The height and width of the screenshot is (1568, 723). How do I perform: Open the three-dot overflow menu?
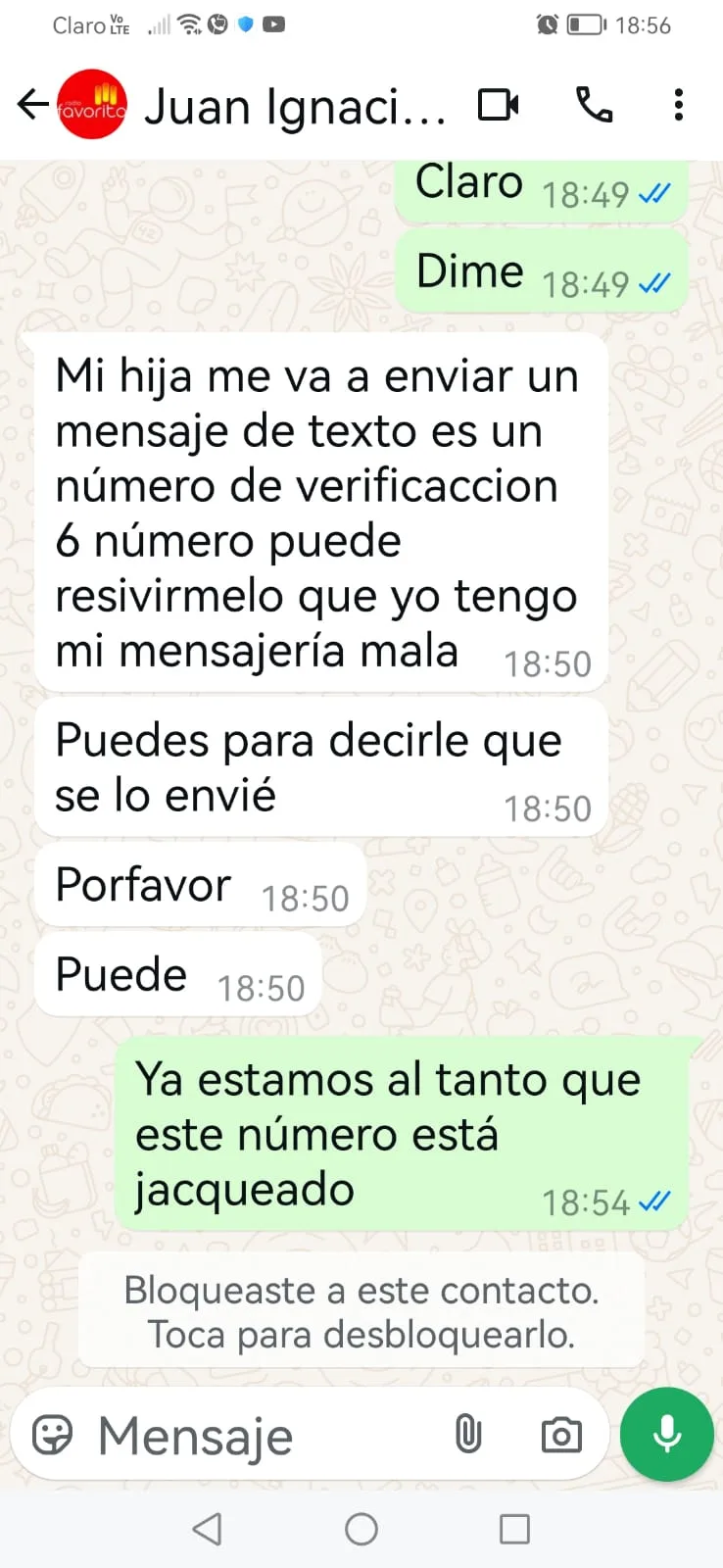pyautogui.click(x=678, y=105)
